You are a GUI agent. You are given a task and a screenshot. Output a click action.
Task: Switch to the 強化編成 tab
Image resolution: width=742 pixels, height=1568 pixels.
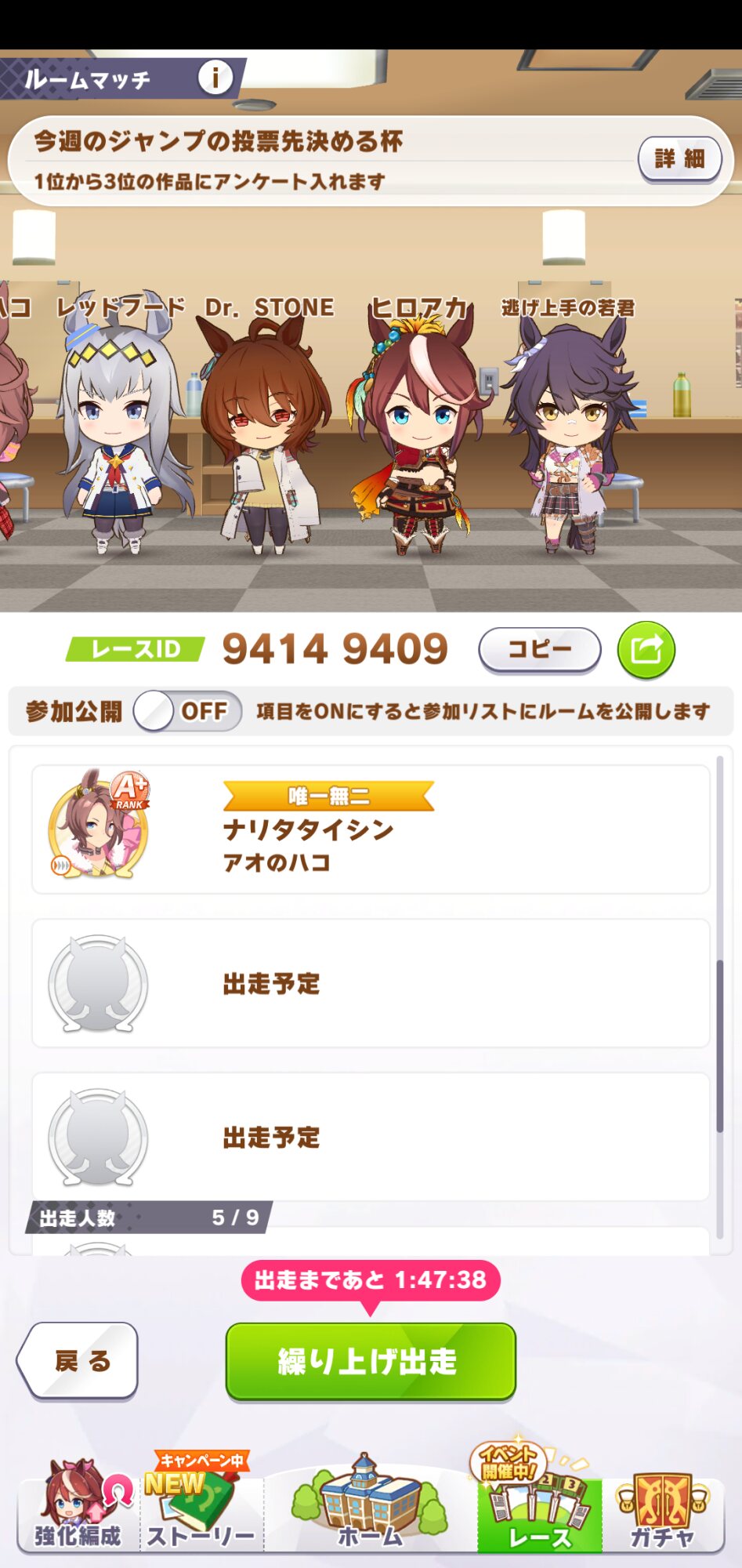78,1509
